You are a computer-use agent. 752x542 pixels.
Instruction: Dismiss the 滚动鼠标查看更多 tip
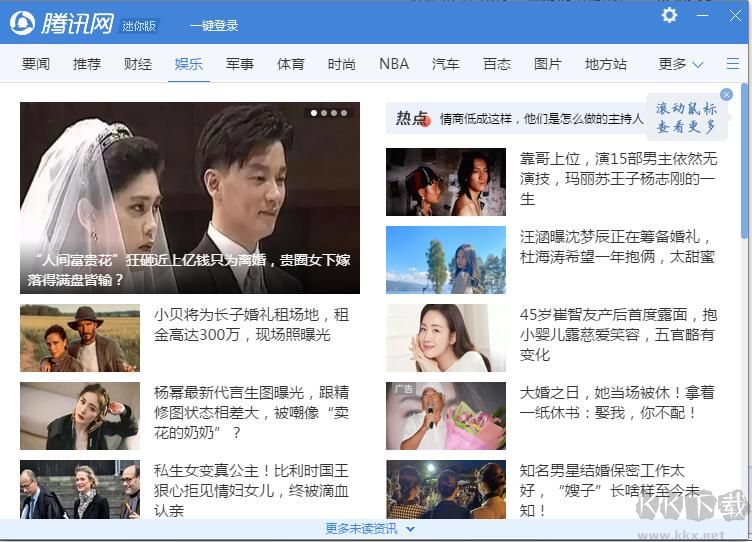pos(726,95)
